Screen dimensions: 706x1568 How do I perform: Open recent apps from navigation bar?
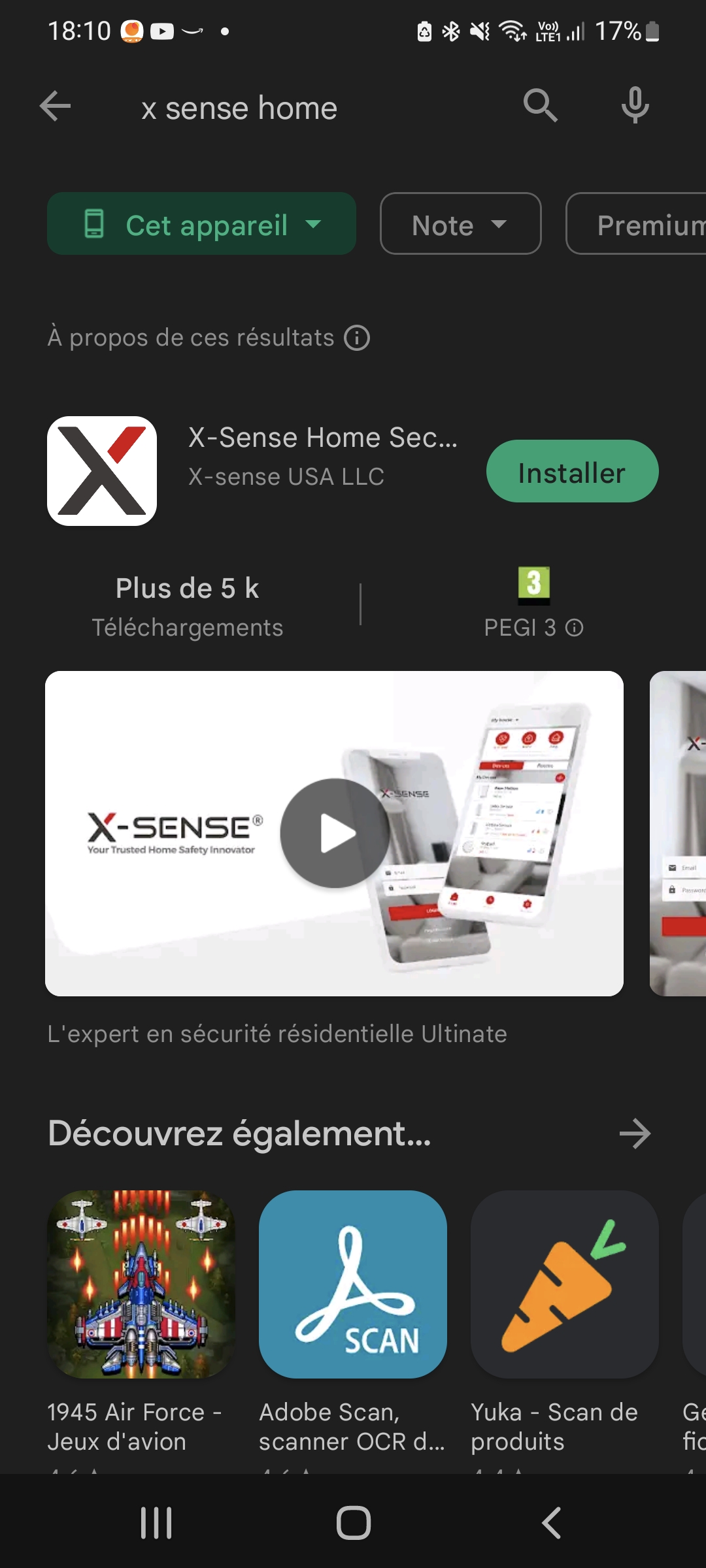[x=156, y=1523]
